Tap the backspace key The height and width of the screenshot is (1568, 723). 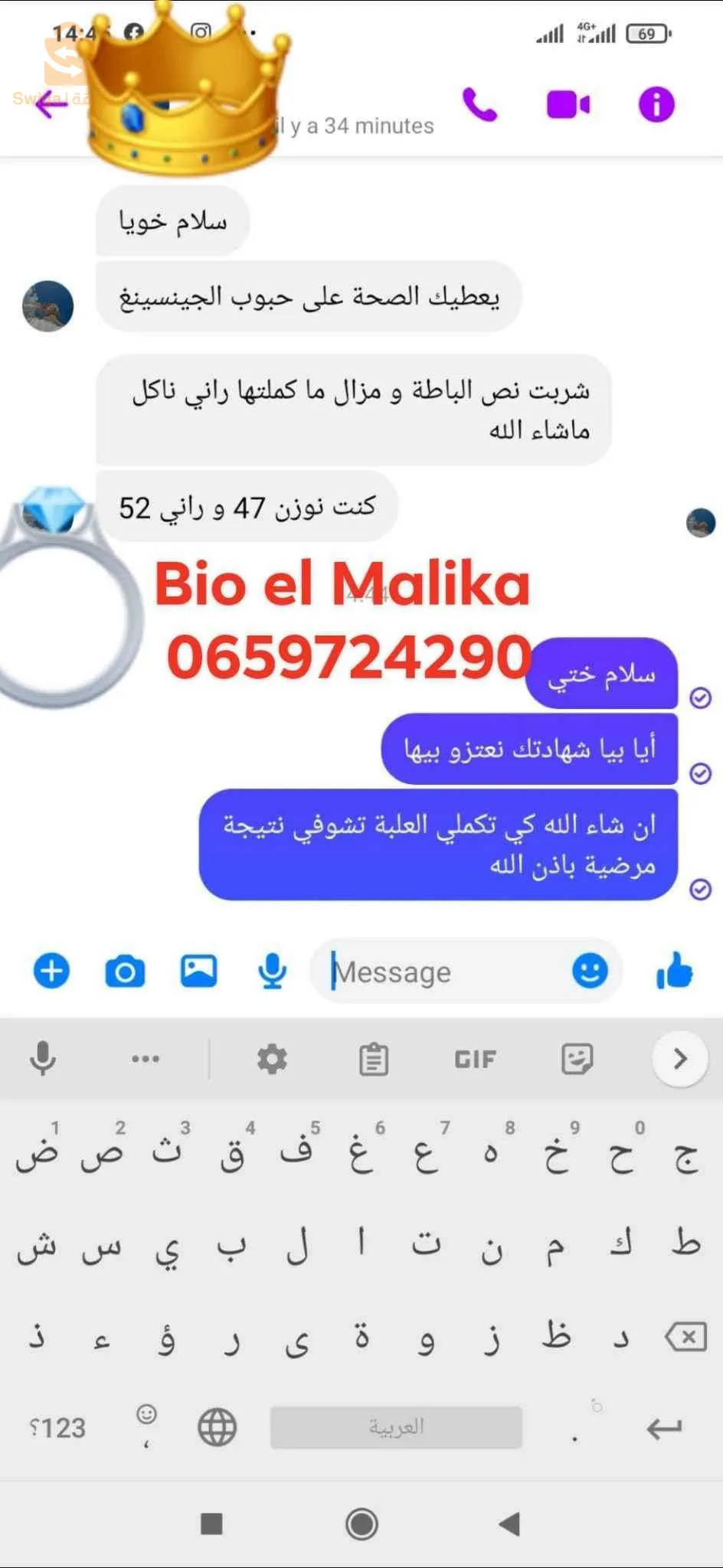[x=685, y=1338]
